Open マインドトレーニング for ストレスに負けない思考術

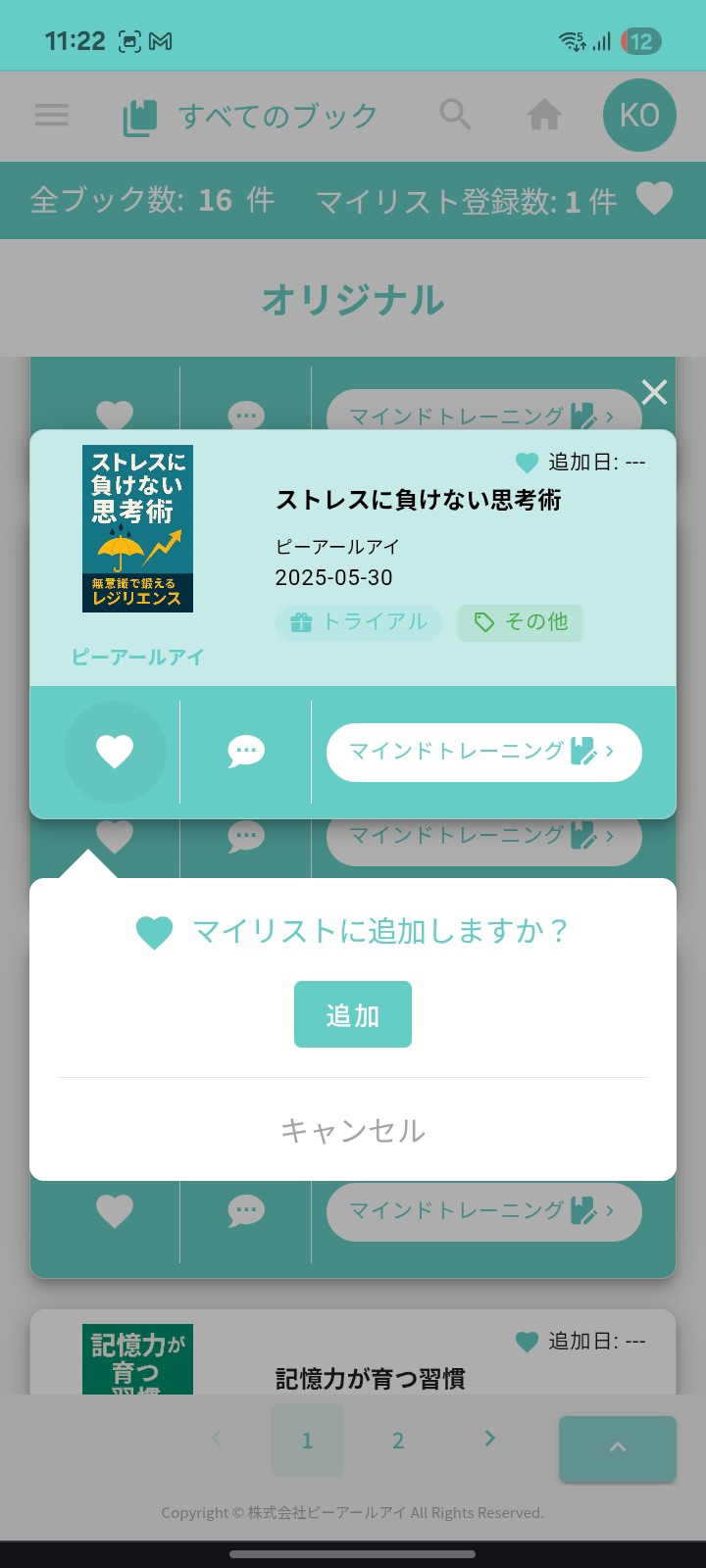[x=483, y=752]
